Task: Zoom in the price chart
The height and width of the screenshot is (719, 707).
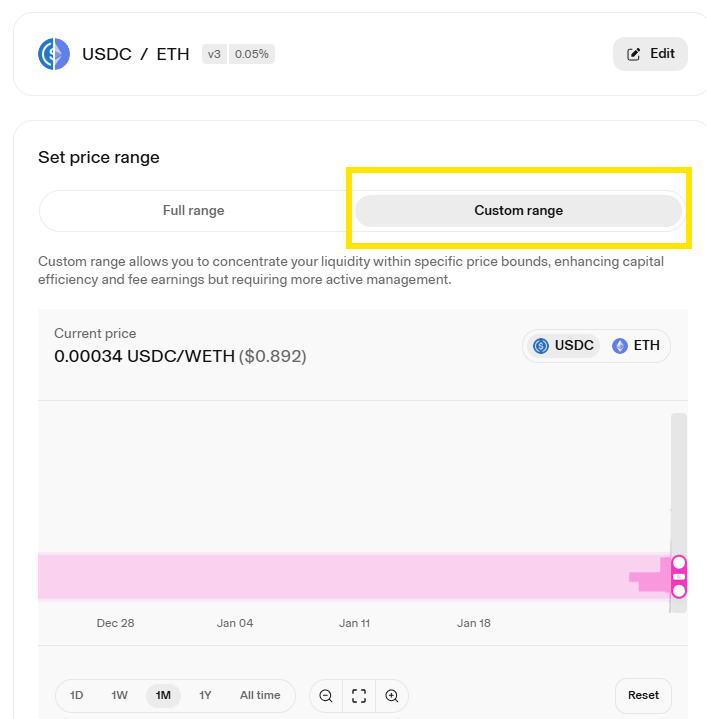Action: click(x=392, y=696)
